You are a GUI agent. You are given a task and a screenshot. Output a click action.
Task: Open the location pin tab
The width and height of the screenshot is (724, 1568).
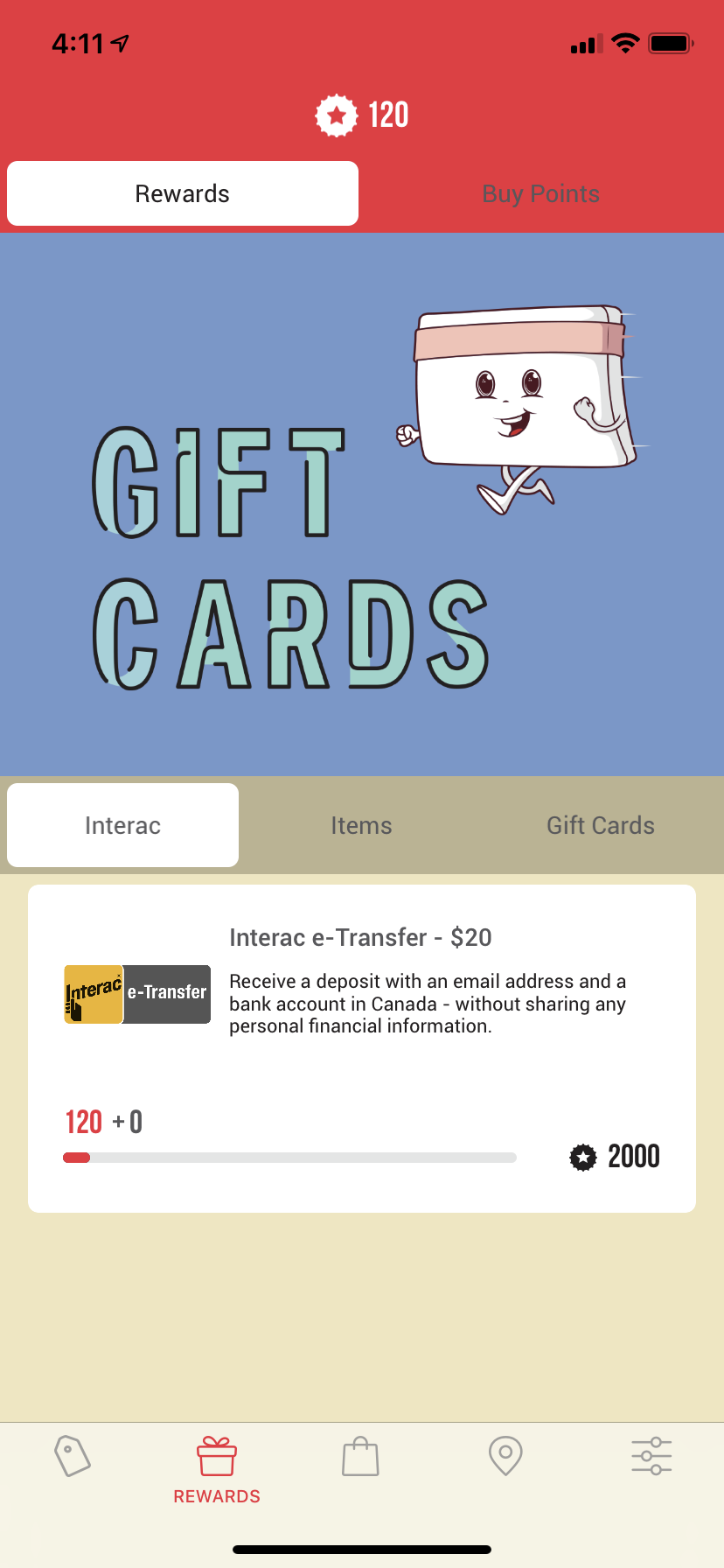tap(505, 1456)
